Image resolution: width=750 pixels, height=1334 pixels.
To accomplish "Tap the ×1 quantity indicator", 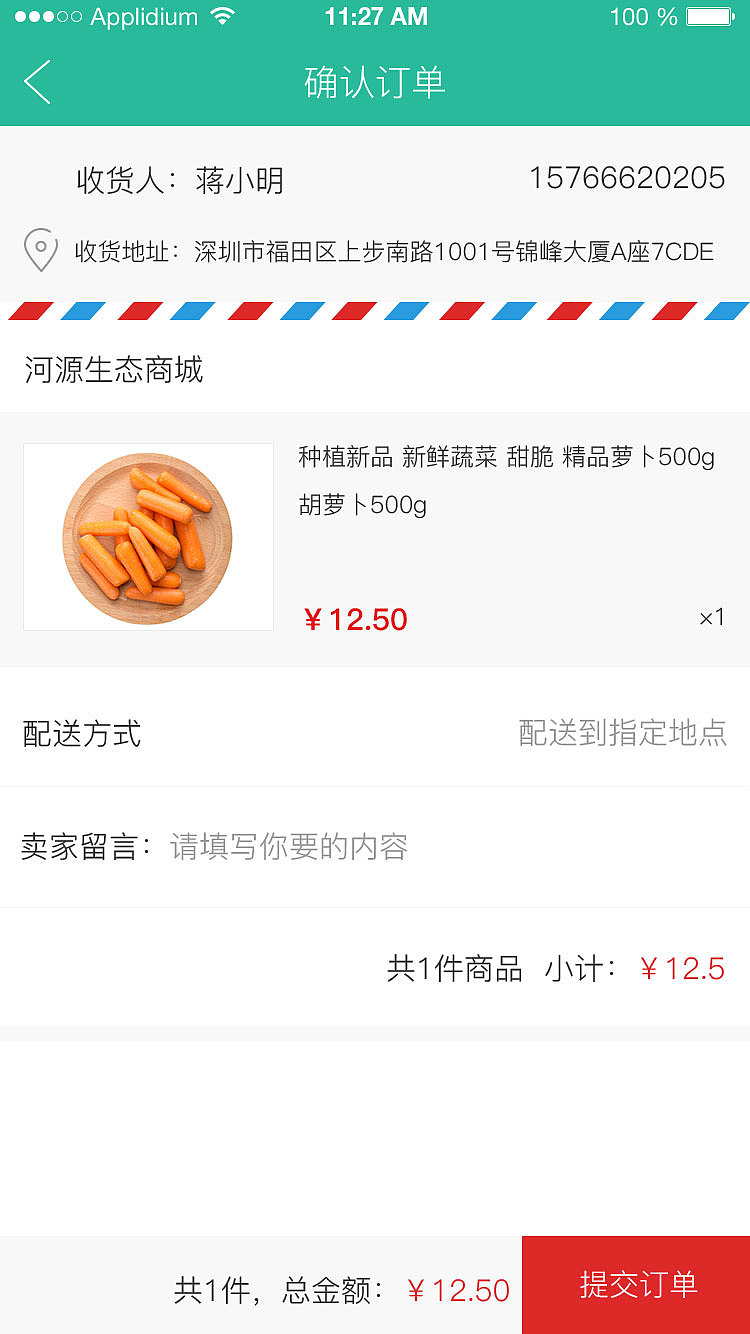I will click(x=711, y=617).
